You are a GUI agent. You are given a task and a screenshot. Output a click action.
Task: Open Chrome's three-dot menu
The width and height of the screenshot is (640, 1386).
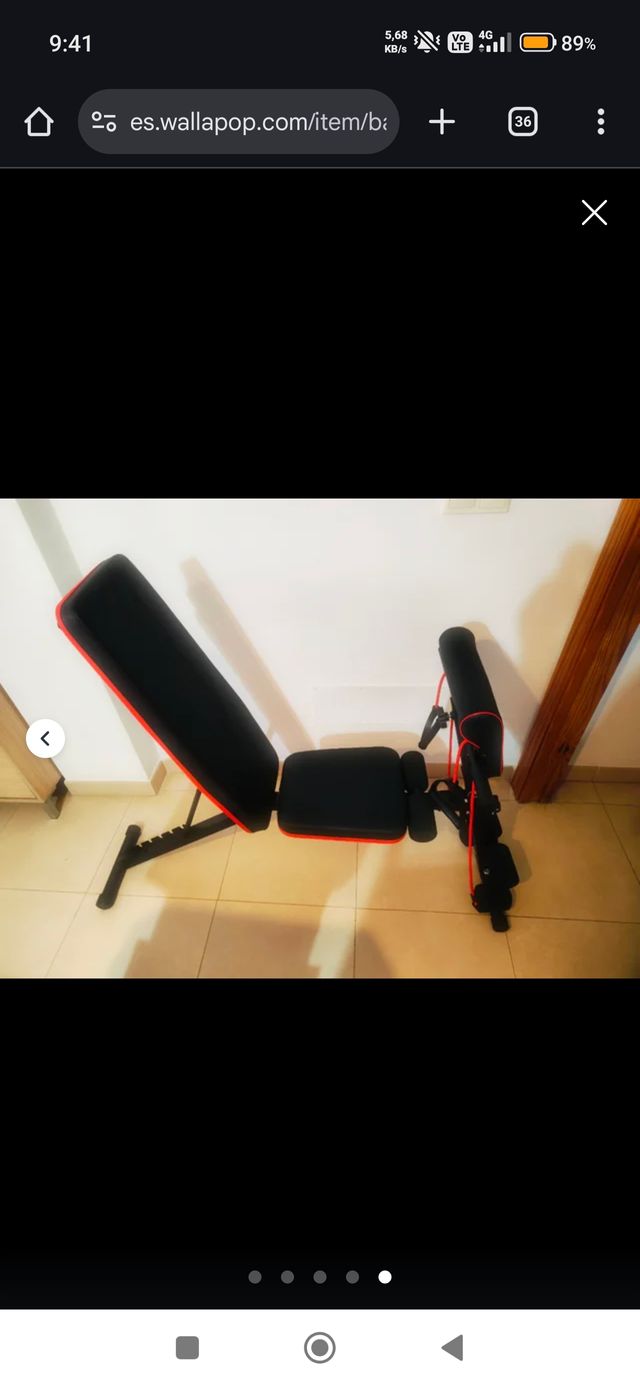(x=600, y=122)
